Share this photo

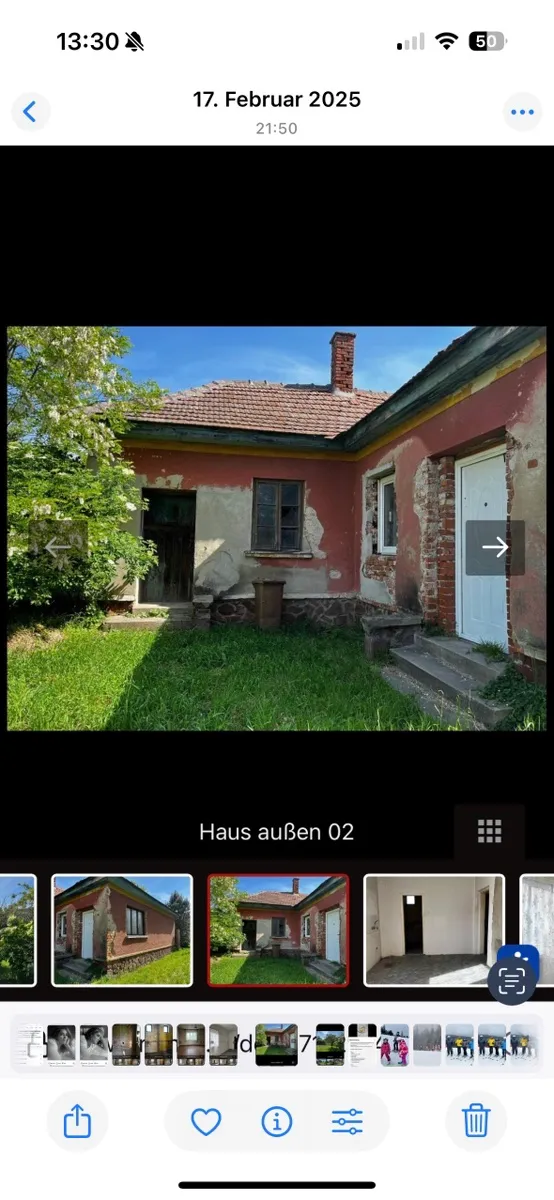pos(77,1122)
